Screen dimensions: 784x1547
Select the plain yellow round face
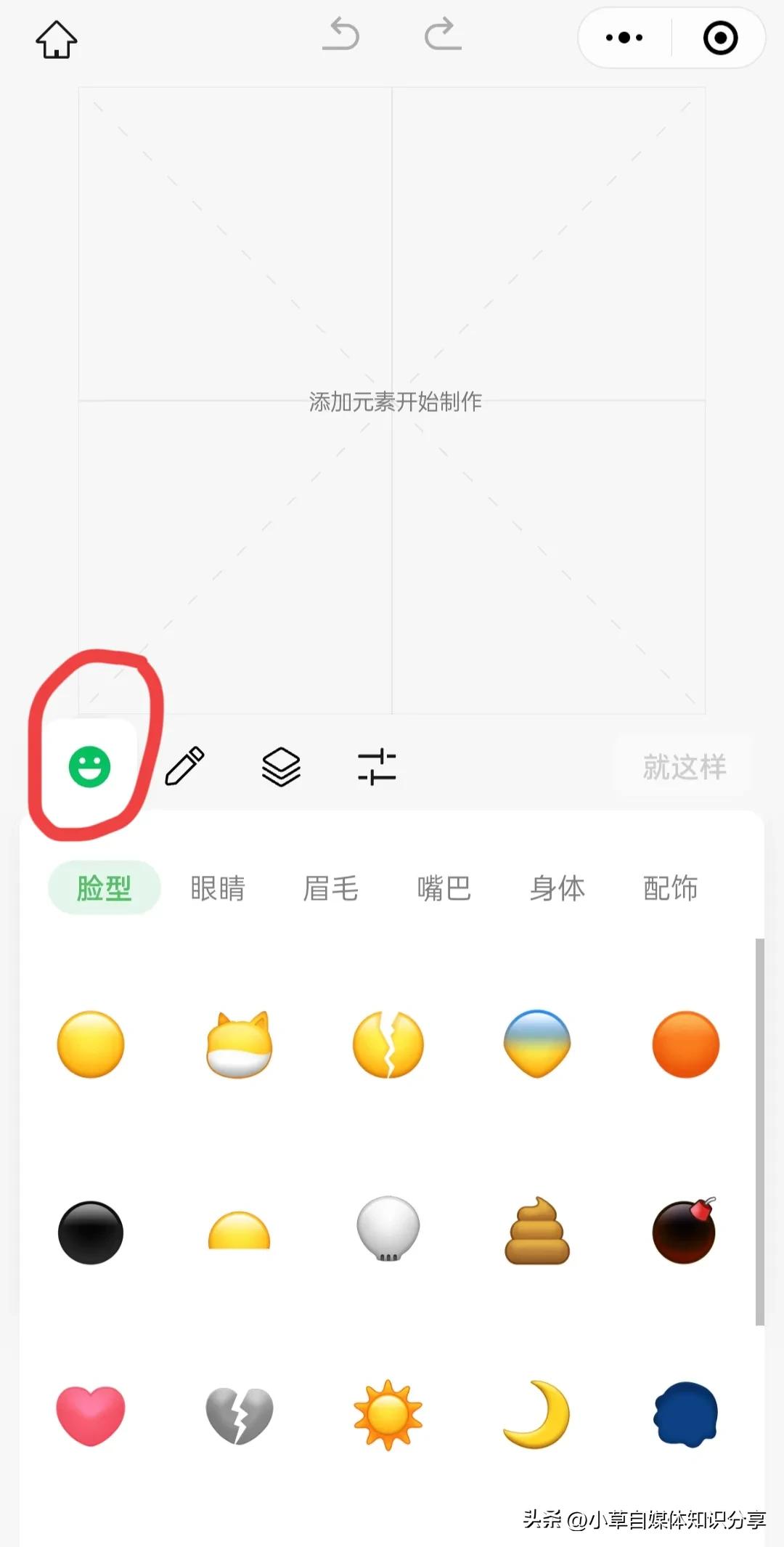(x=90, y=1044)
